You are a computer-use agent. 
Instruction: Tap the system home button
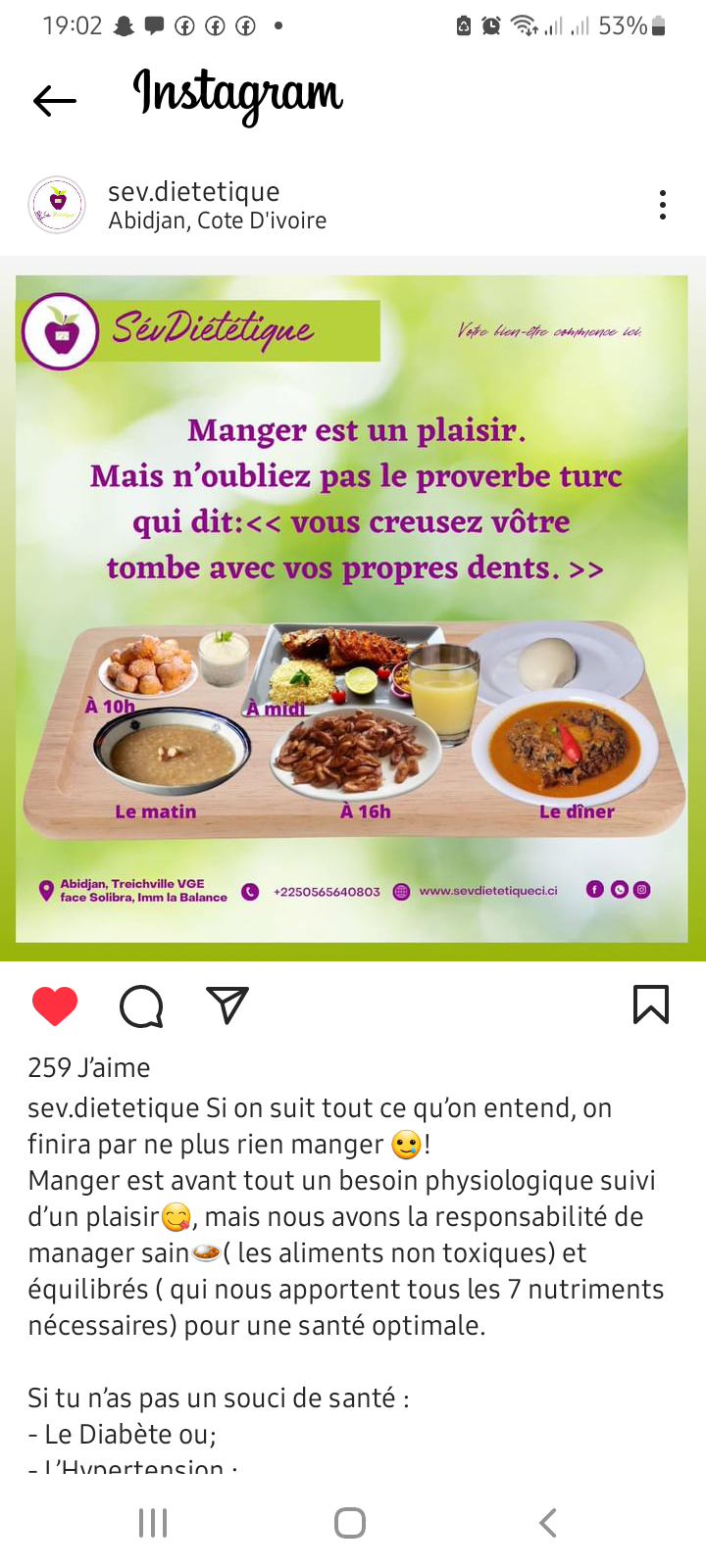[x=350, y=1523]
